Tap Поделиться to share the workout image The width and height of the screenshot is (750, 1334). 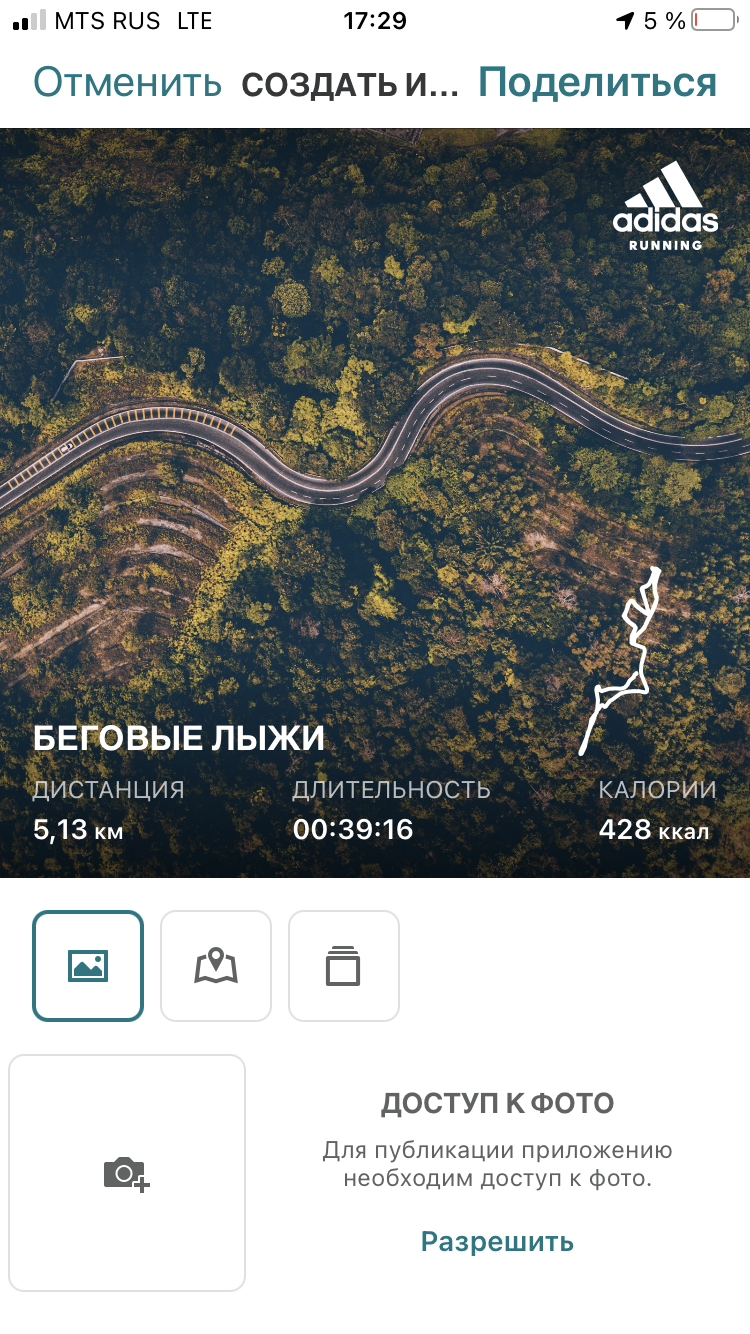(597, 82)
